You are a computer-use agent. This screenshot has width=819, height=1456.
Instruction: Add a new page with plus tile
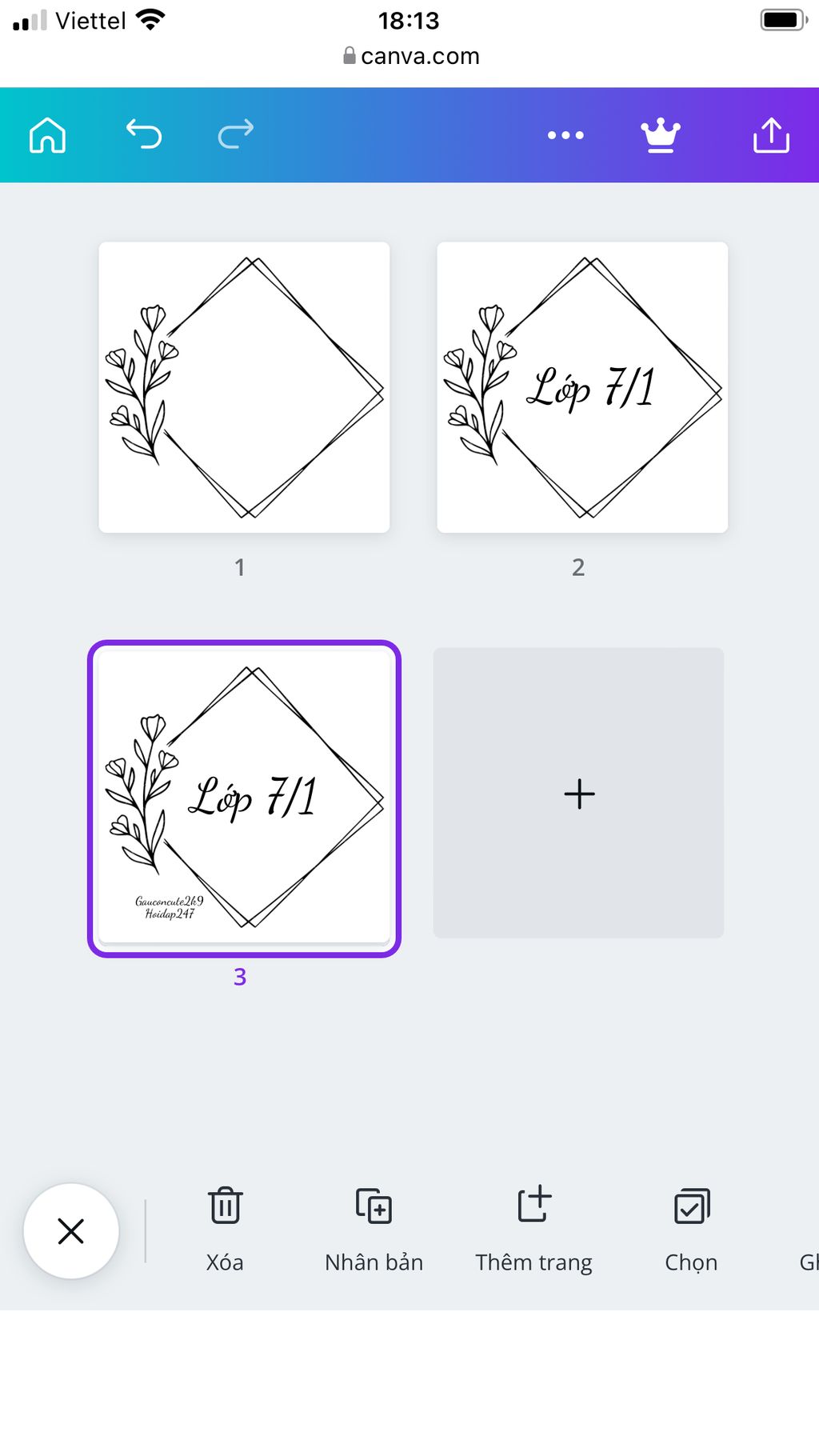click(x=578, y=793)
